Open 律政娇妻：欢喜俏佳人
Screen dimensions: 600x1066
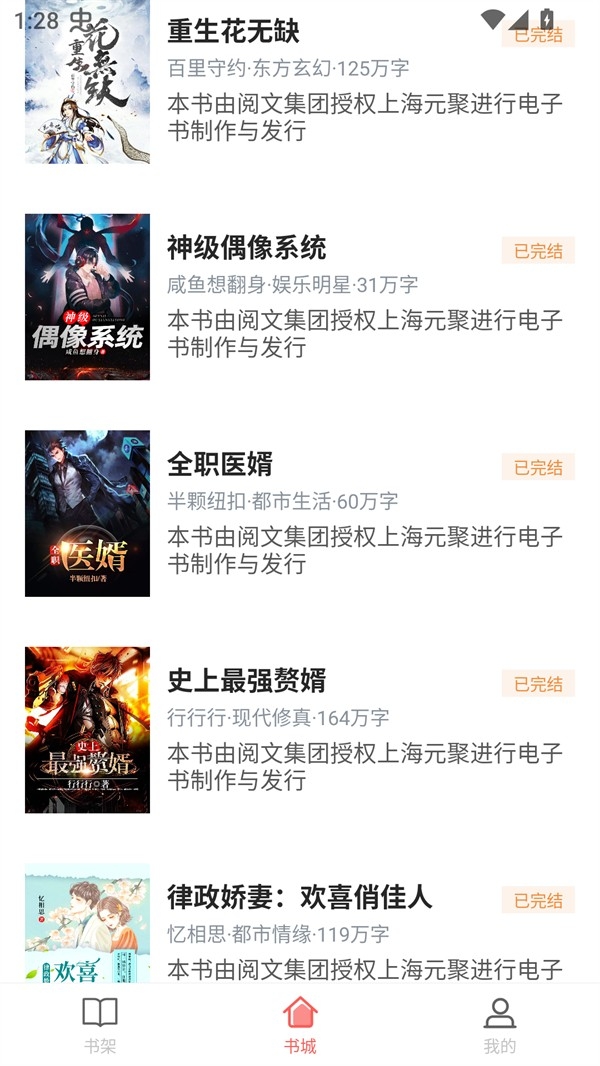pos(299,897)
